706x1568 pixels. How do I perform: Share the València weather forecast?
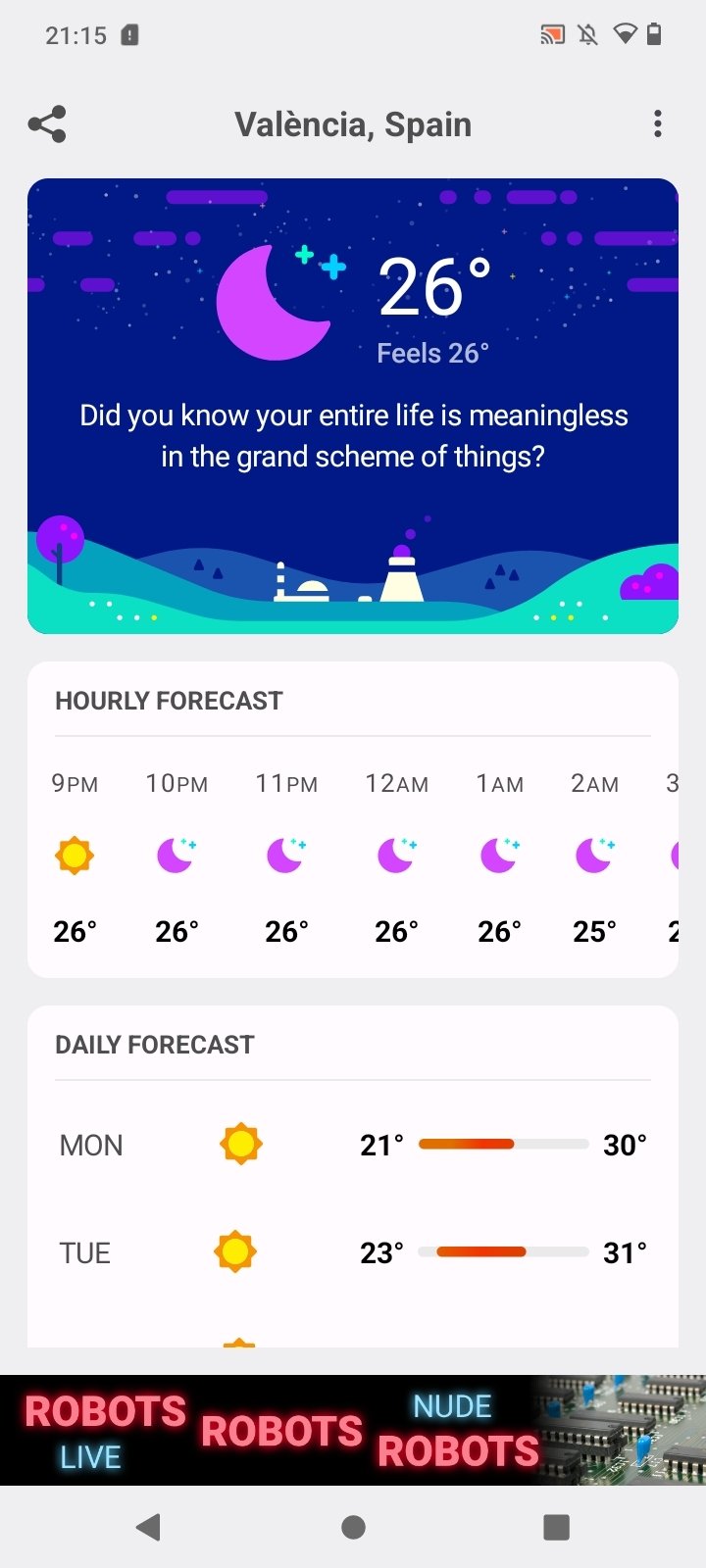point(47,124)
